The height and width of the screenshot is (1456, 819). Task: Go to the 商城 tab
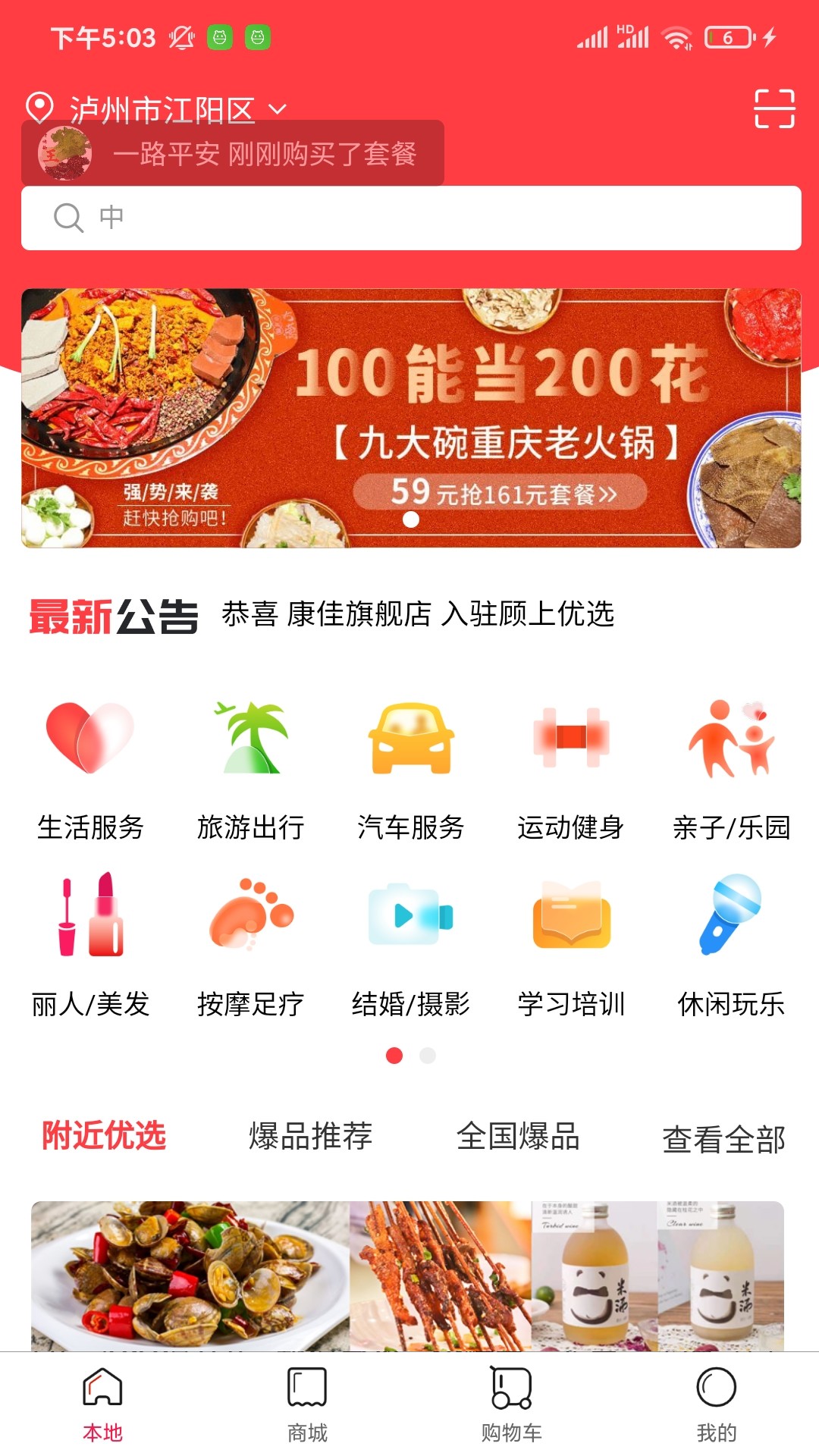click(307, 1404)
